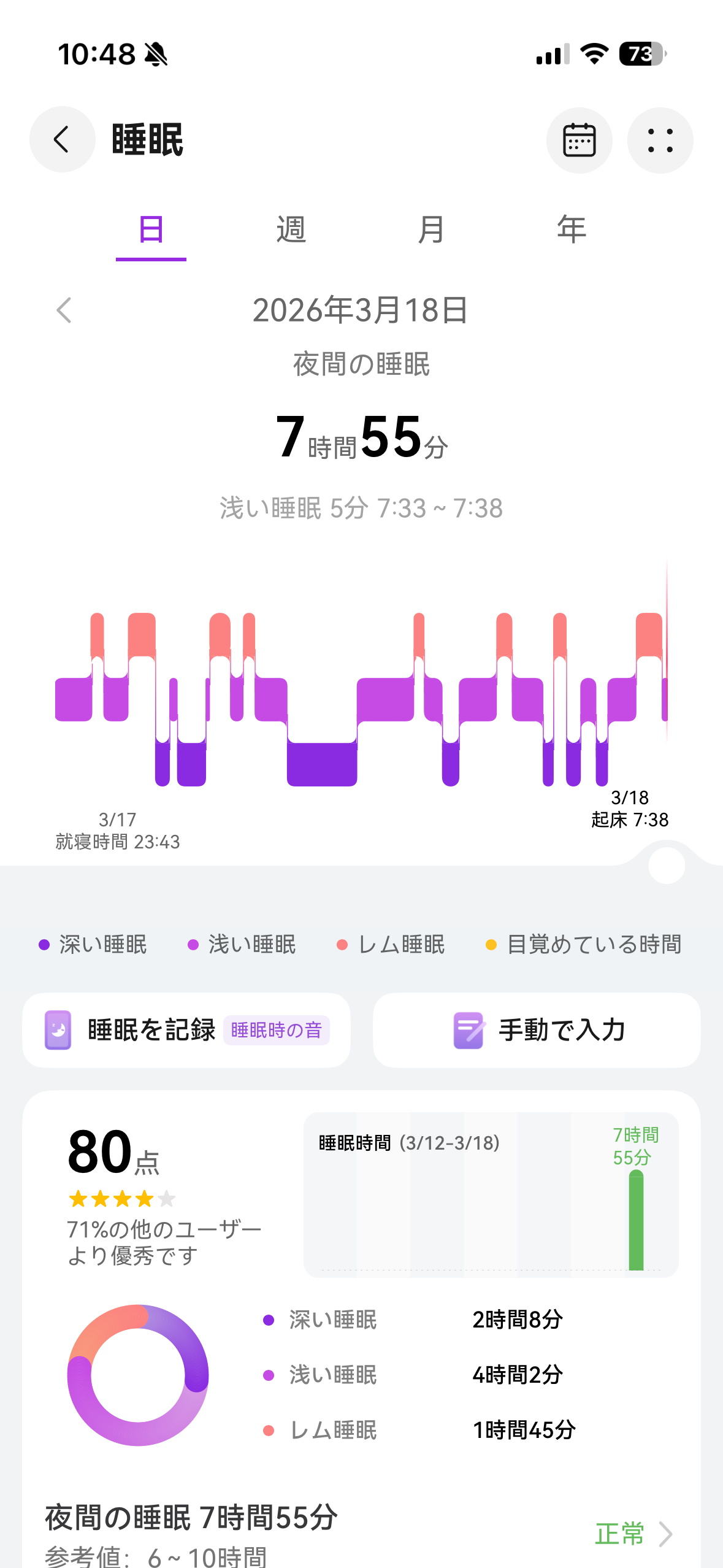The width and height of the screenshot is (723, 1568).
Task: Go back from the 睡眠 screen
Action: pyautogui.click(x=62, y=139)
